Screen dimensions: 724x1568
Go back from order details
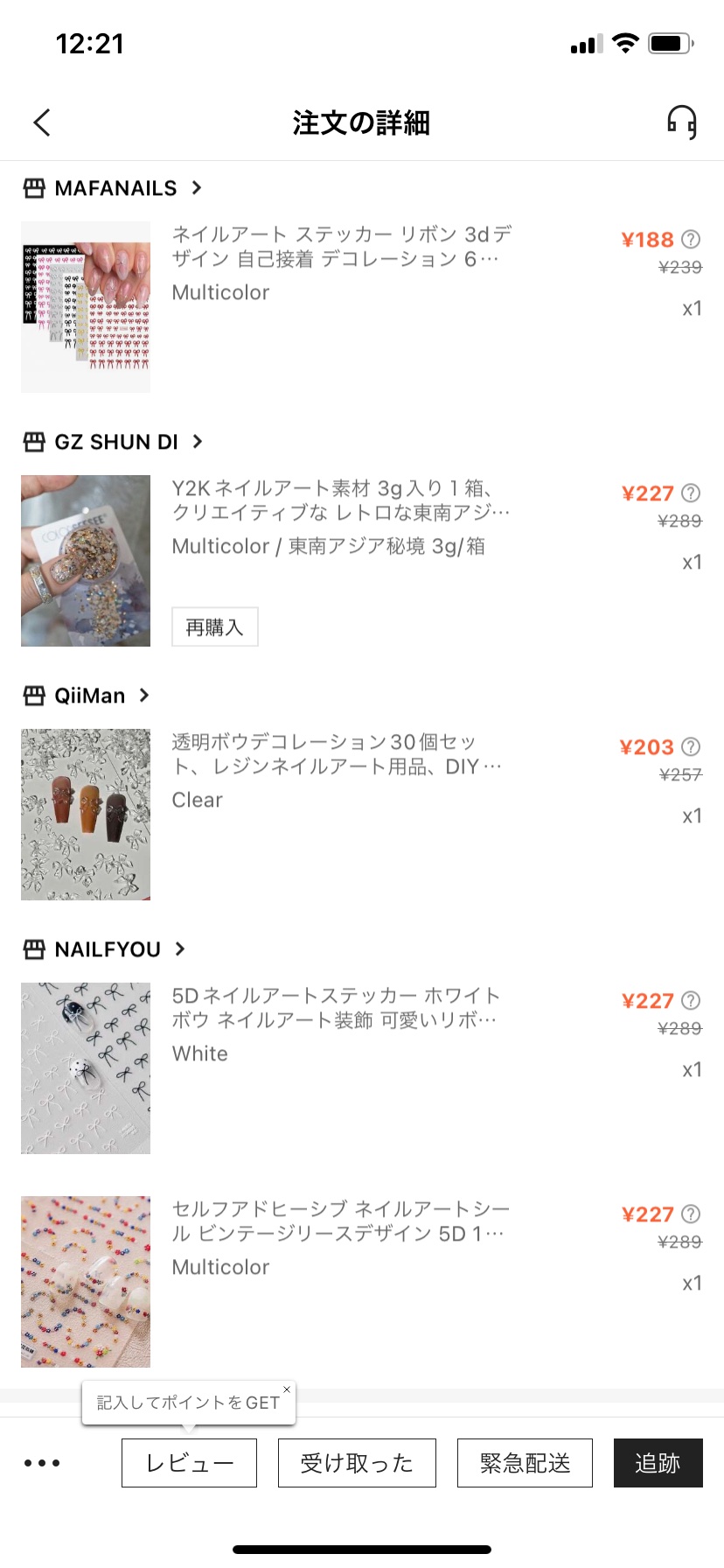click(x=42, y=122)
